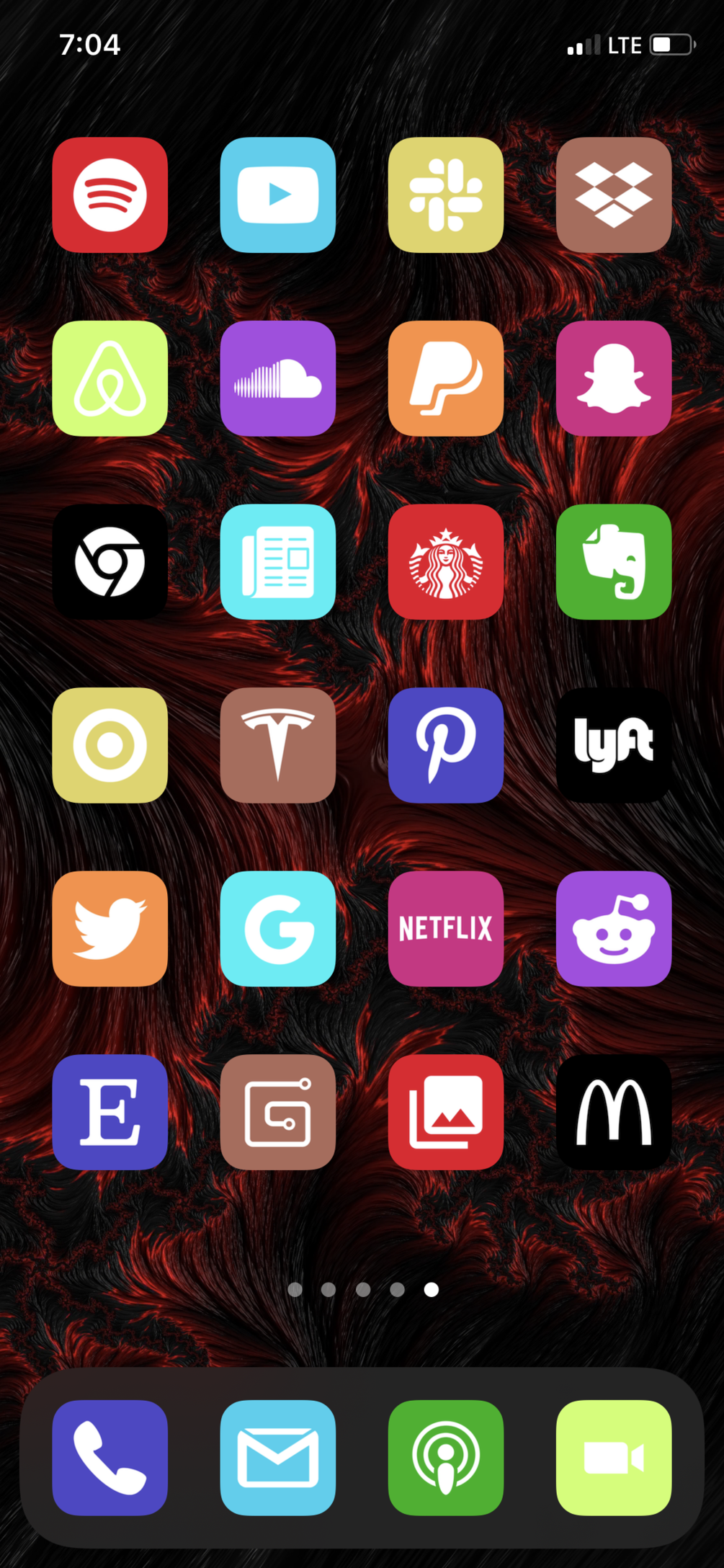Open the Tesla app
This screenshot has width=724, height=1568.
tap(277, 745)
